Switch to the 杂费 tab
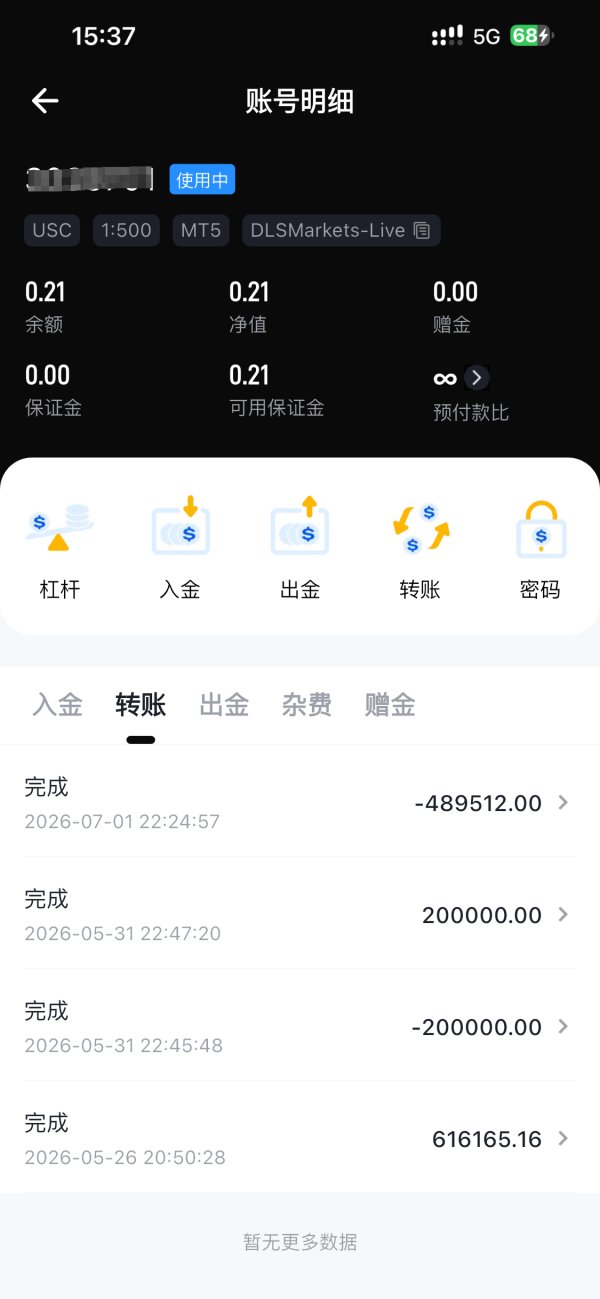The image size is (600, 1299). tap(307, 705)
